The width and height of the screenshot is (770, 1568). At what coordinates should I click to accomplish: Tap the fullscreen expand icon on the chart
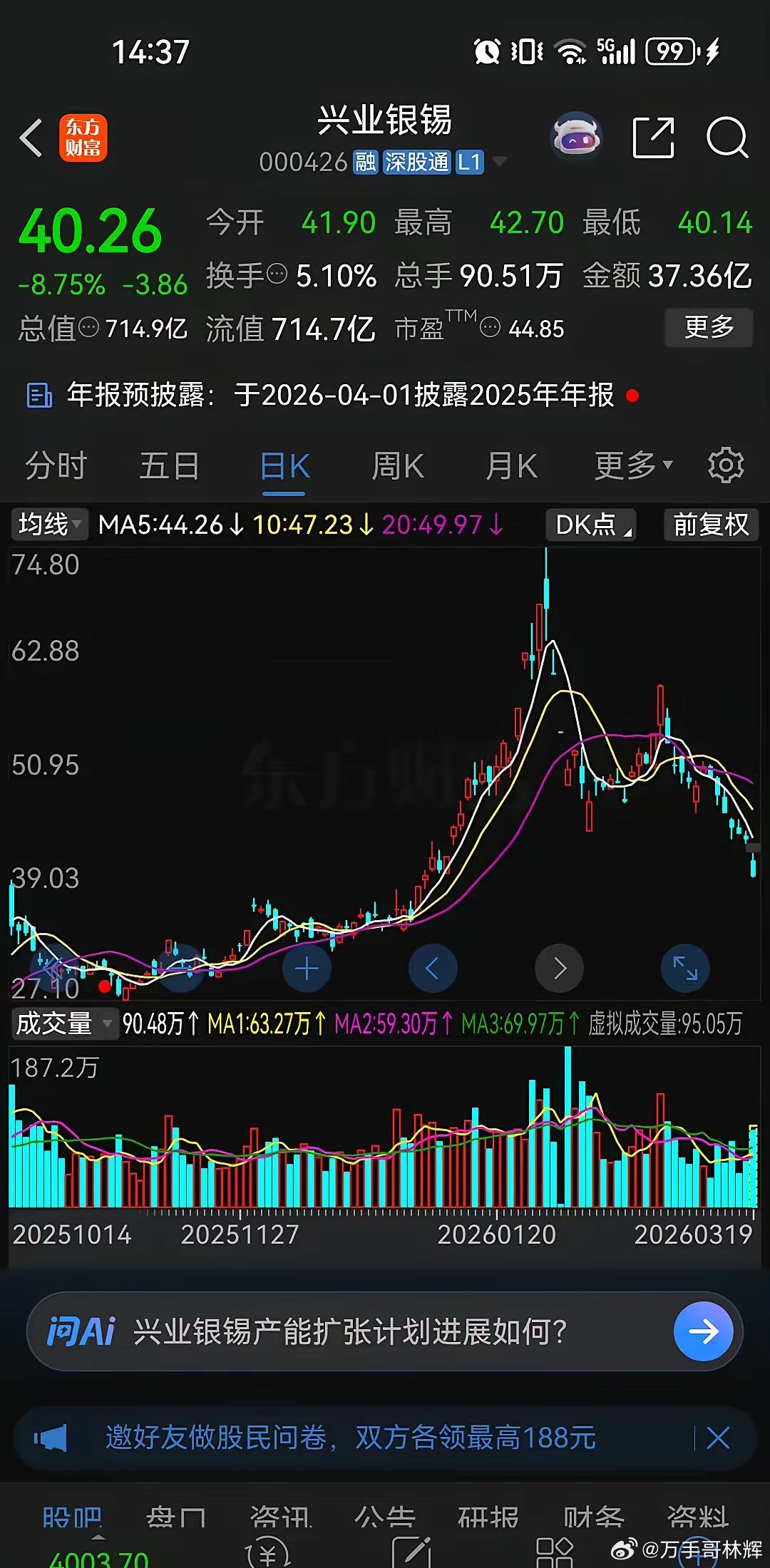coord(684,968)
